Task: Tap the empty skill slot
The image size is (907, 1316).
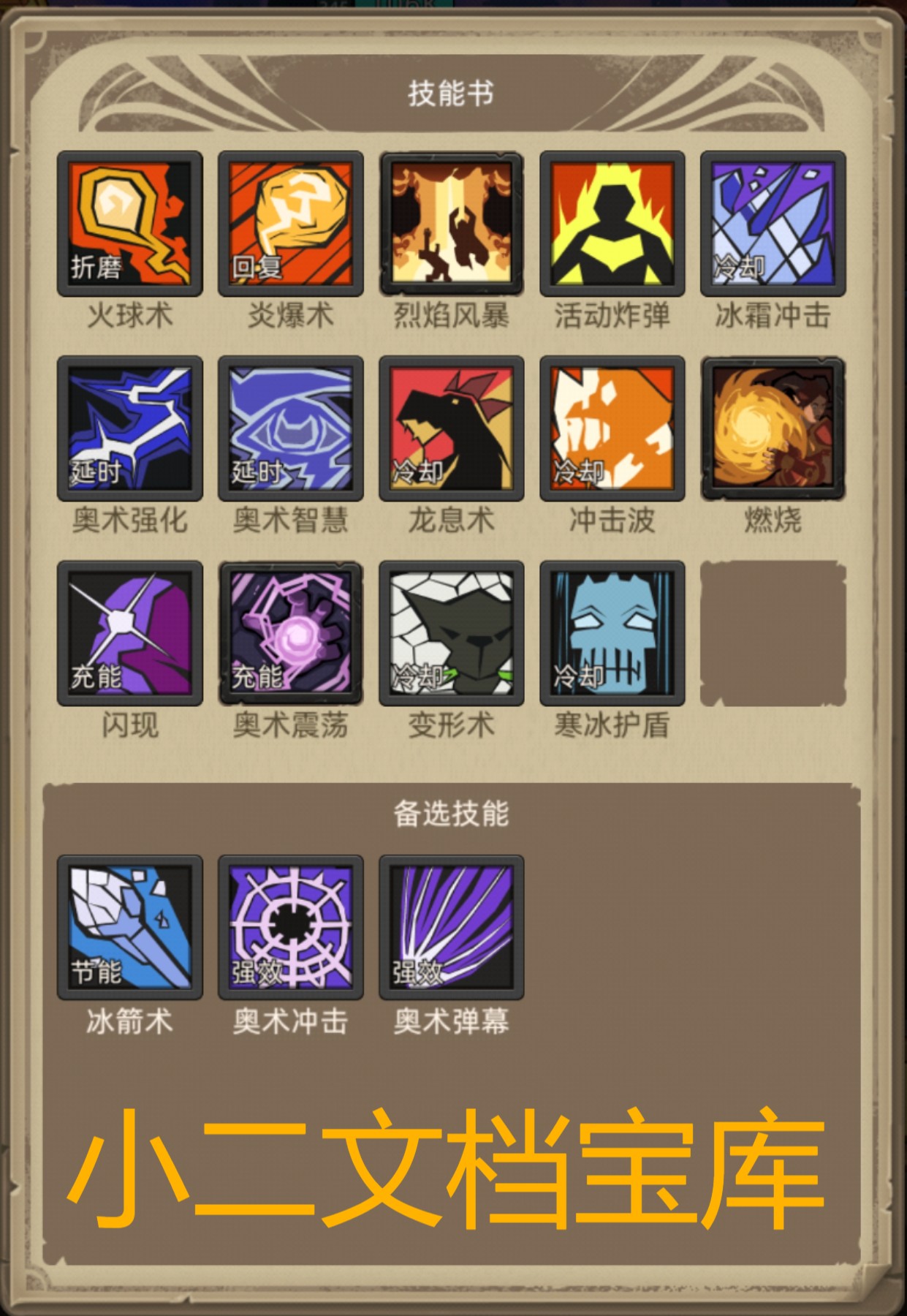Action: [773, 632]
